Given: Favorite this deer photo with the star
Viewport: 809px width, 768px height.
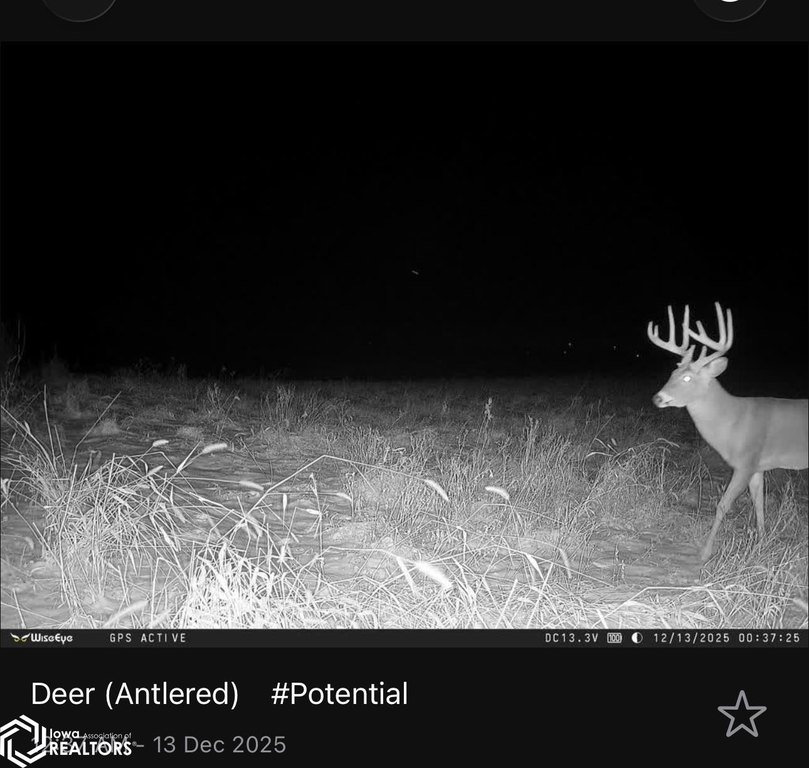Looking at the screenshot, I should (x=741, y=714).
